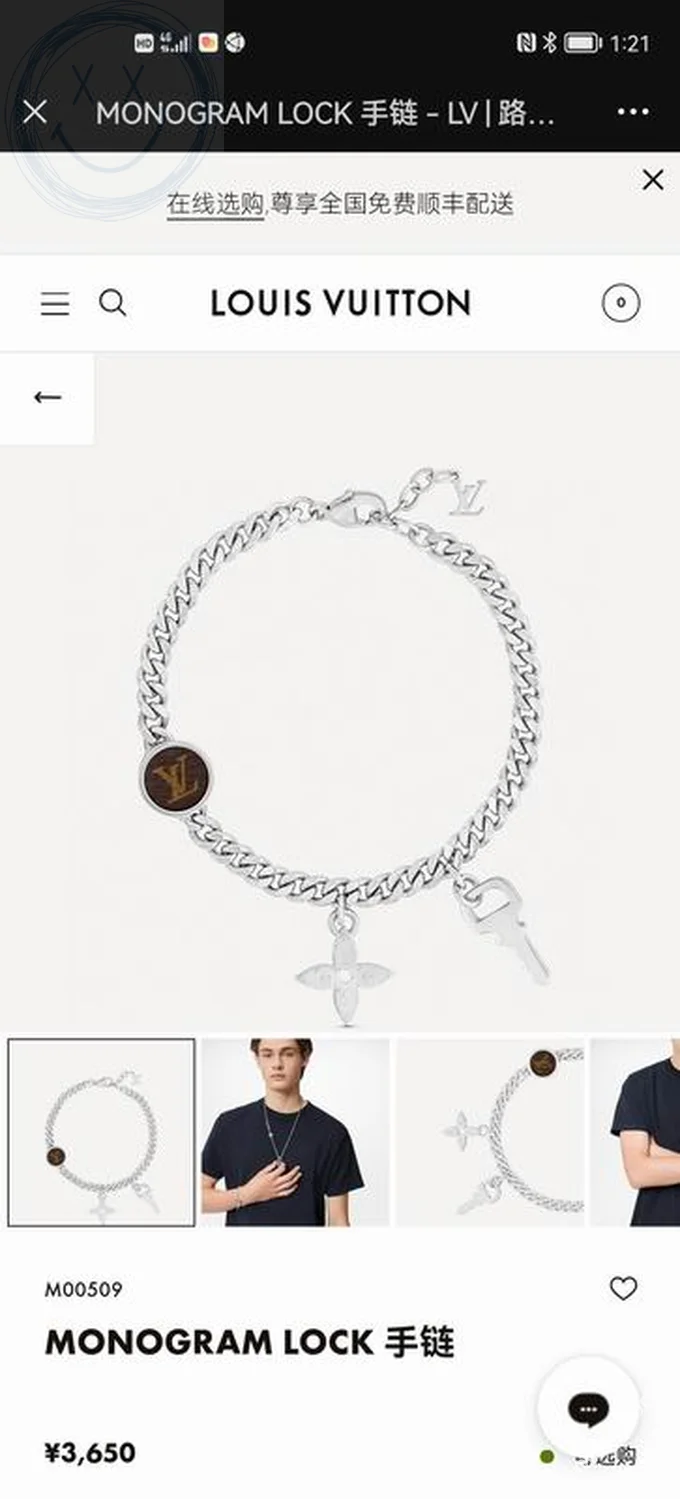Follow the 在线选购 underlined link
The height and width of the screenshot is (1499, 680).
pos(215,205)
